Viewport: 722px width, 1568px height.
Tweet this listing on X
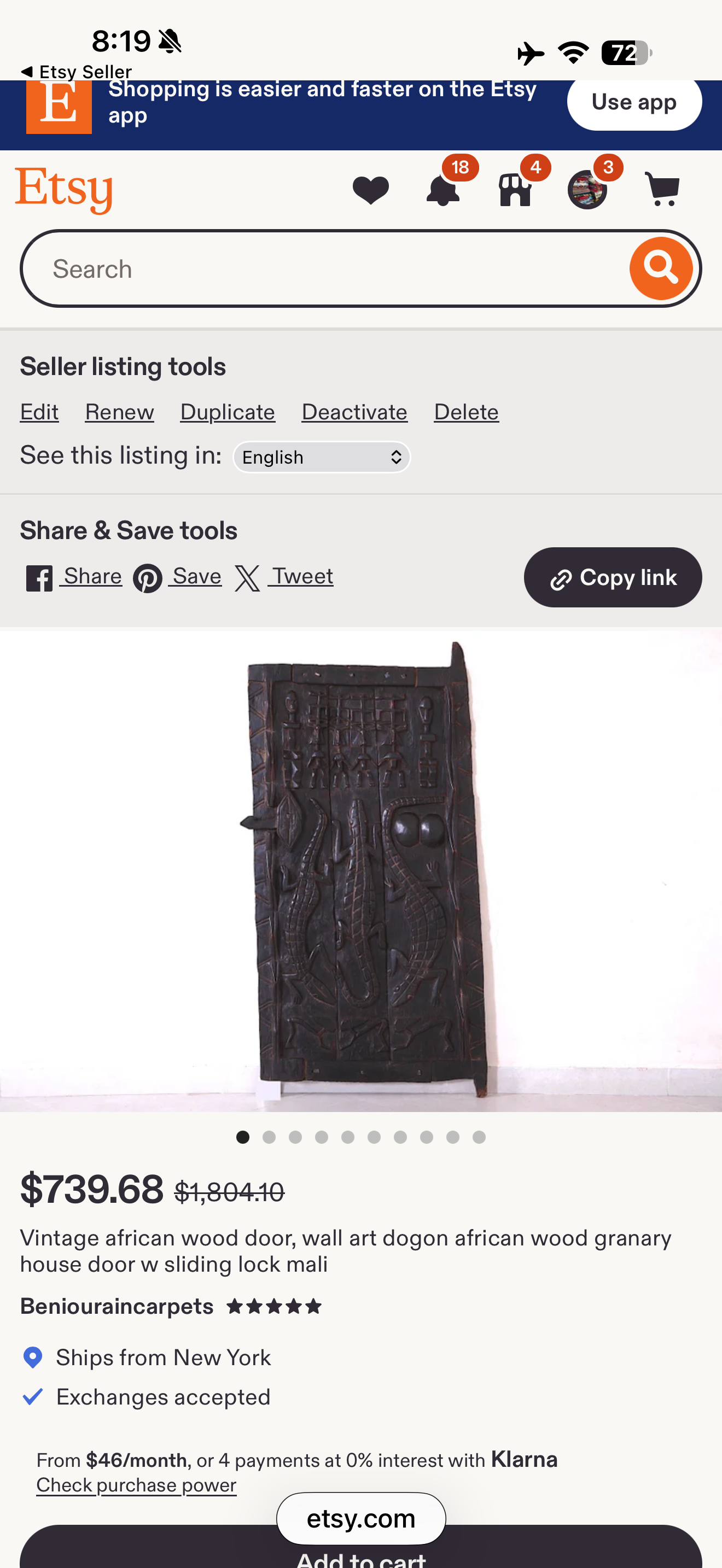(284, 577)
